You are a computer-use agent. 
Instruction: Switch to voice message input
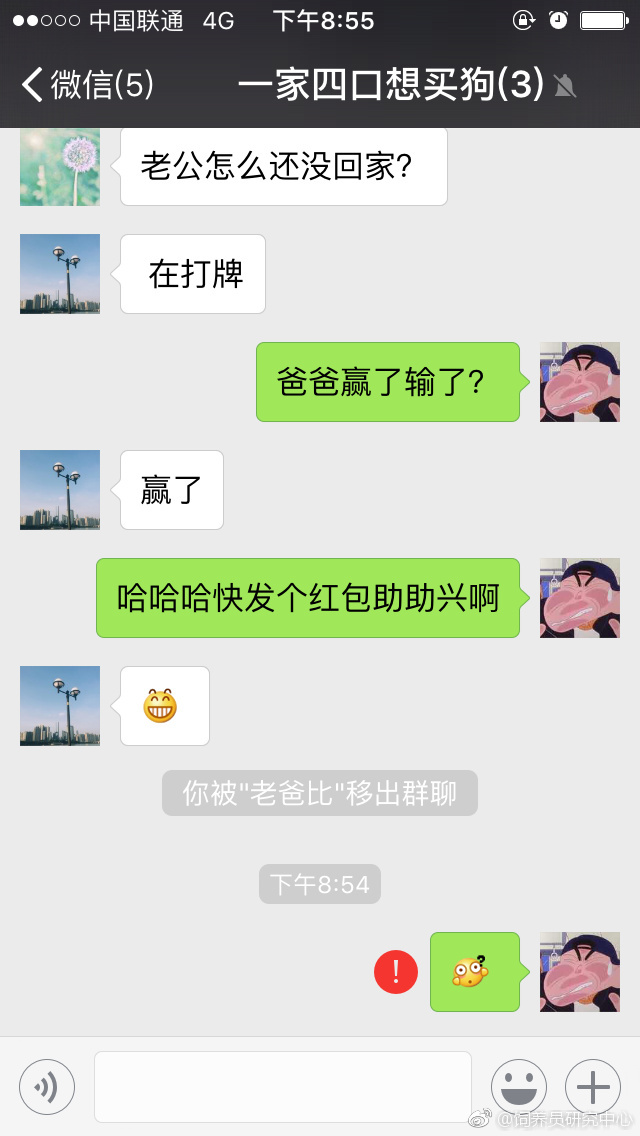[47, 1087]
